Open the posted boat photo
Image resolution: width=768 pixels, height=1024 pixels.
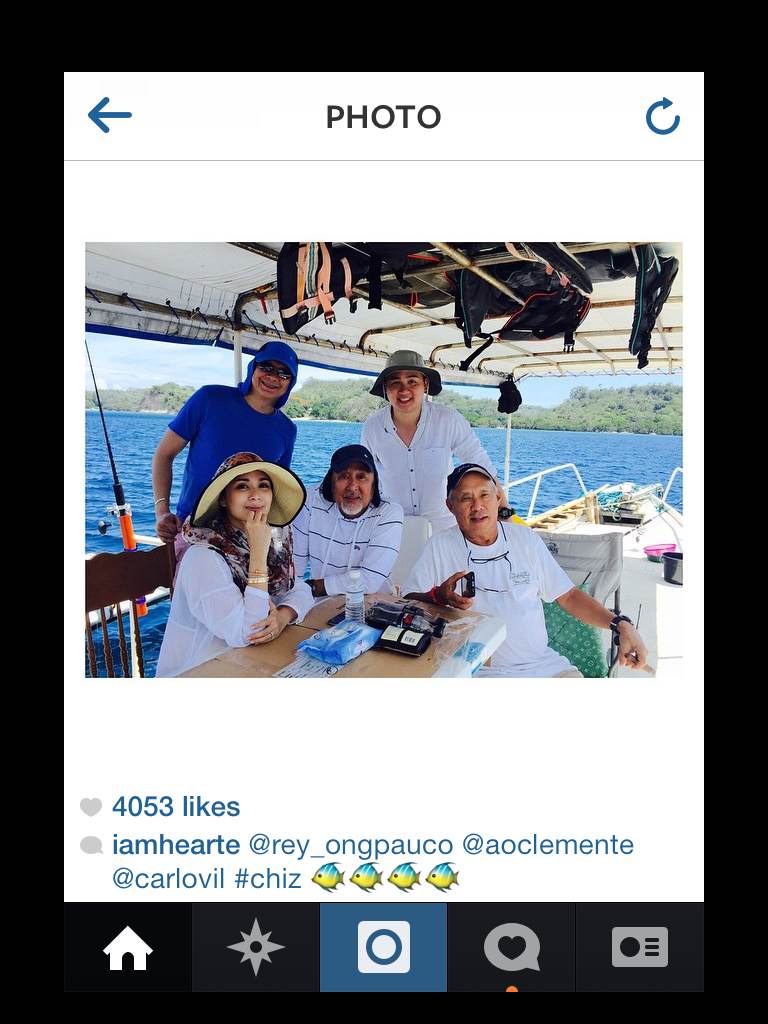click(x=384, y=460)
